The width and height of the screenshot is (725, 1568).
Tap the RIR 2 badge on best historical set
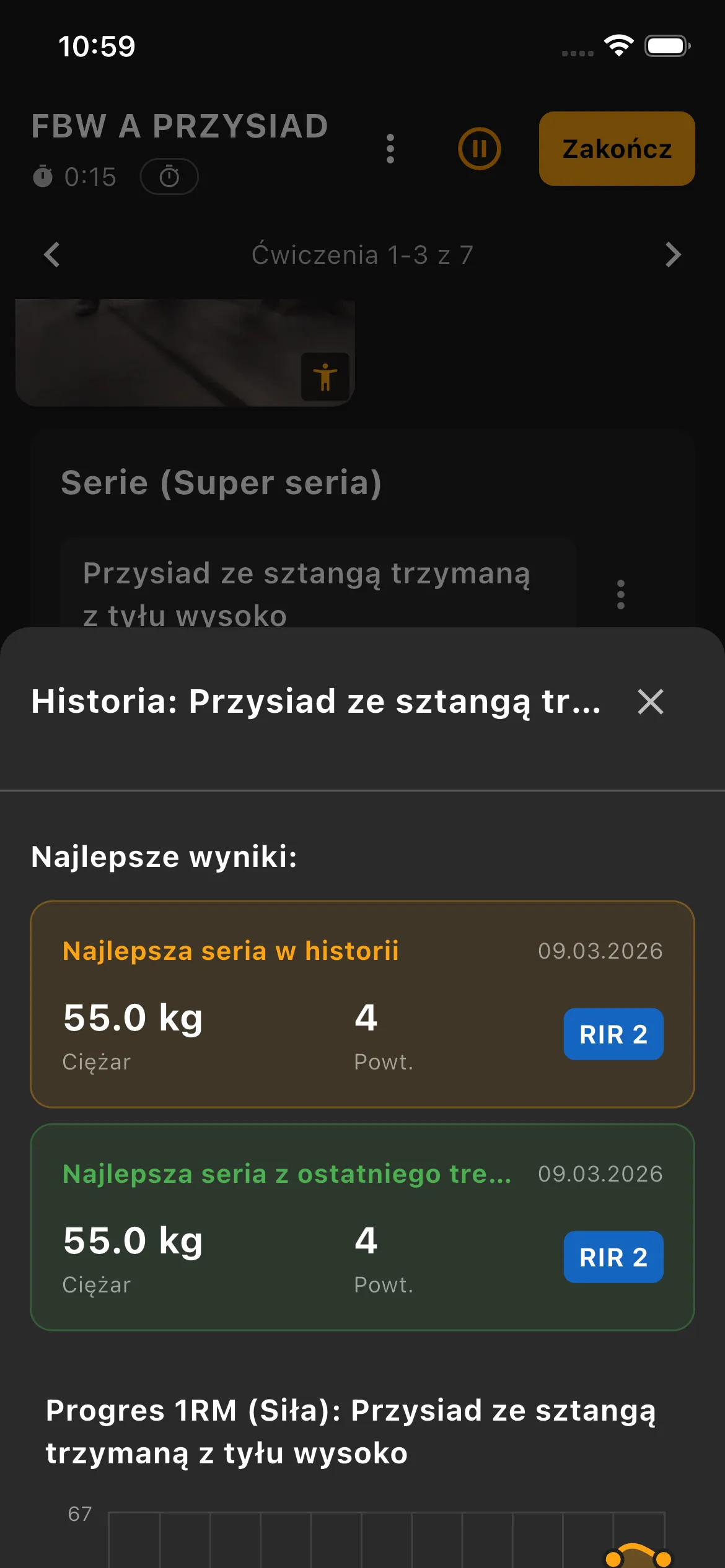click(613, 1034)
